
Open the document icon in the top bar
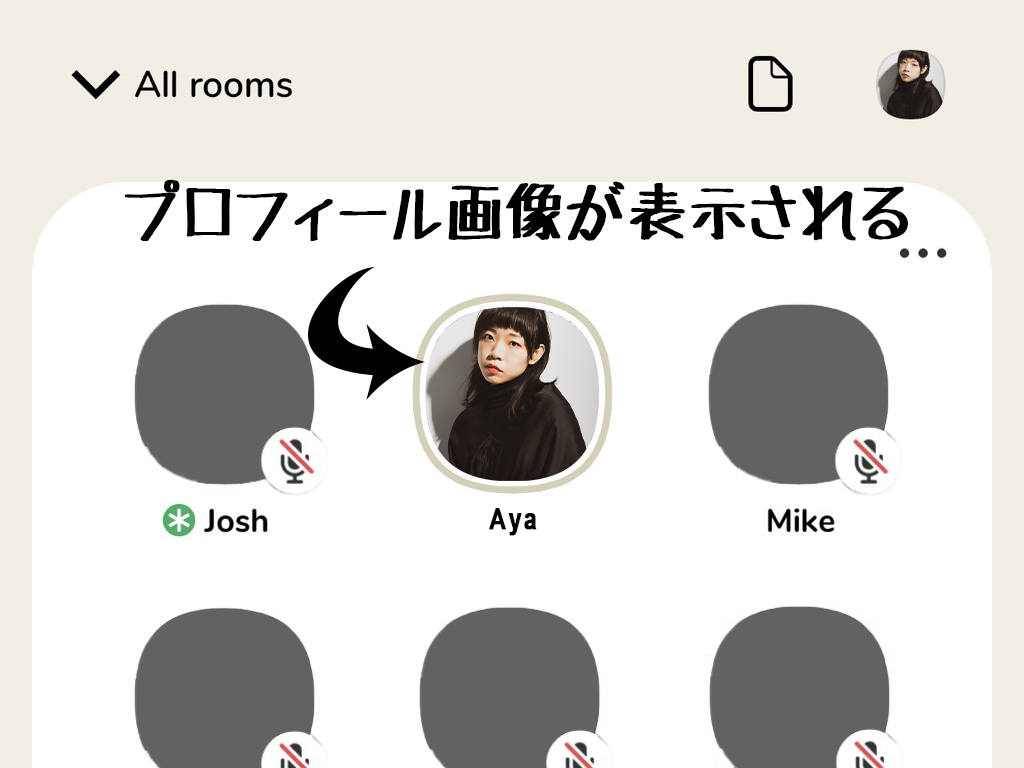770,85
